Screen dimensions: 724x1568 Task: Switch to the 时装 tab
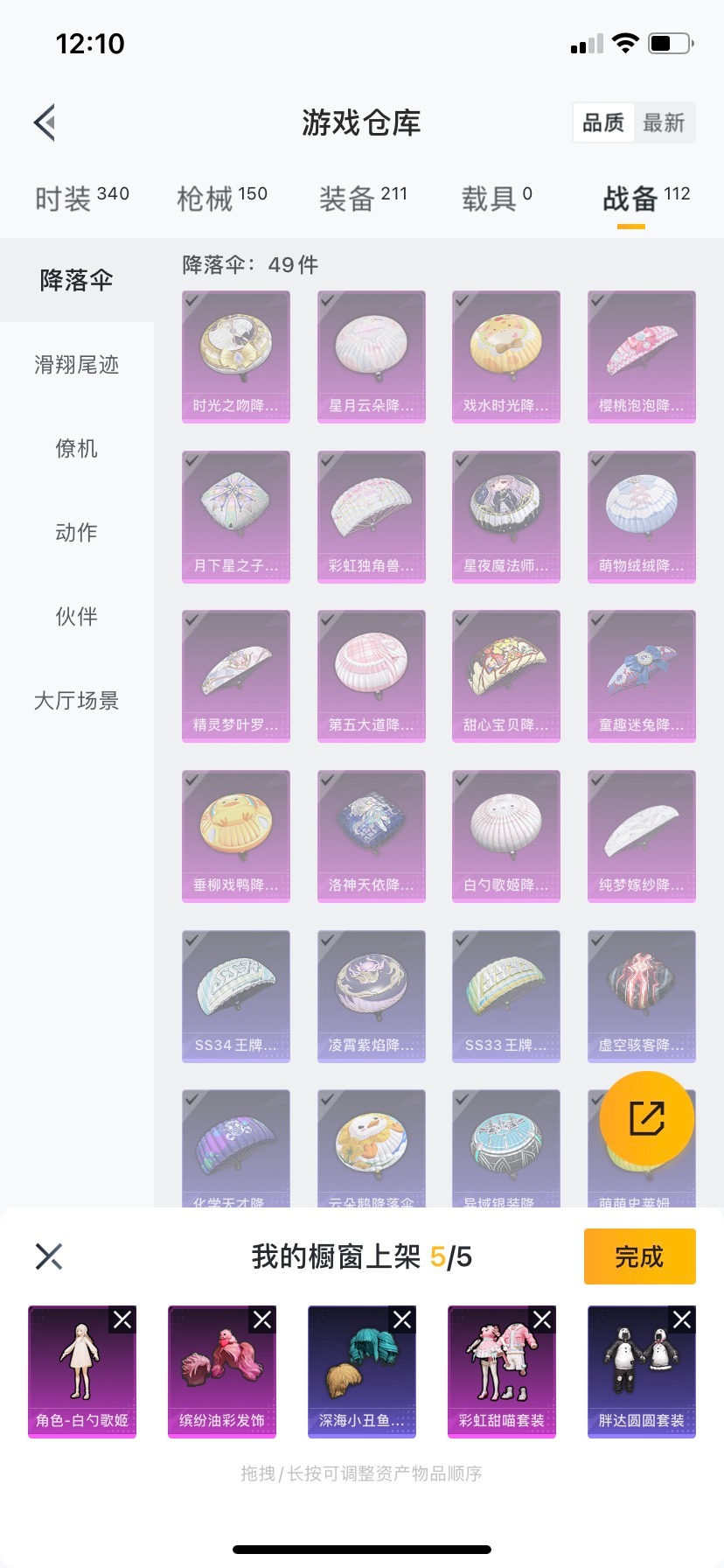[x=81, y=199]
